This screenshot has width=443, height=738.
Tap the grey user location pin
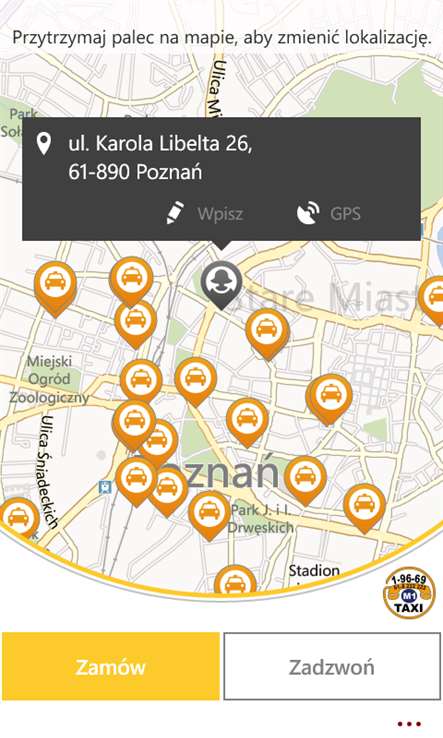pyautogui.click(x=221, y=285)
